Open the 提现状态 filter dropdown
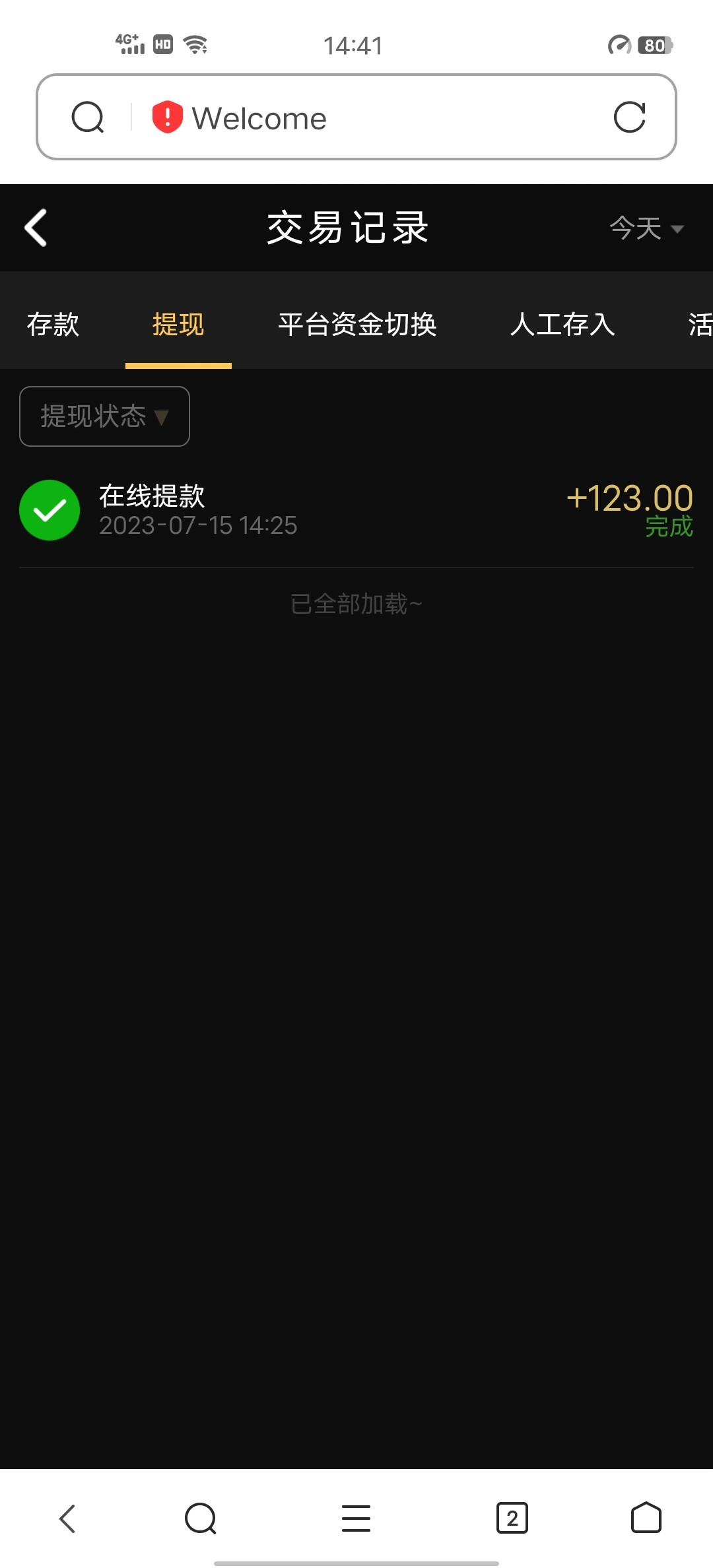Viewport: 713px width, 1568px height. (x=104, y=416)
